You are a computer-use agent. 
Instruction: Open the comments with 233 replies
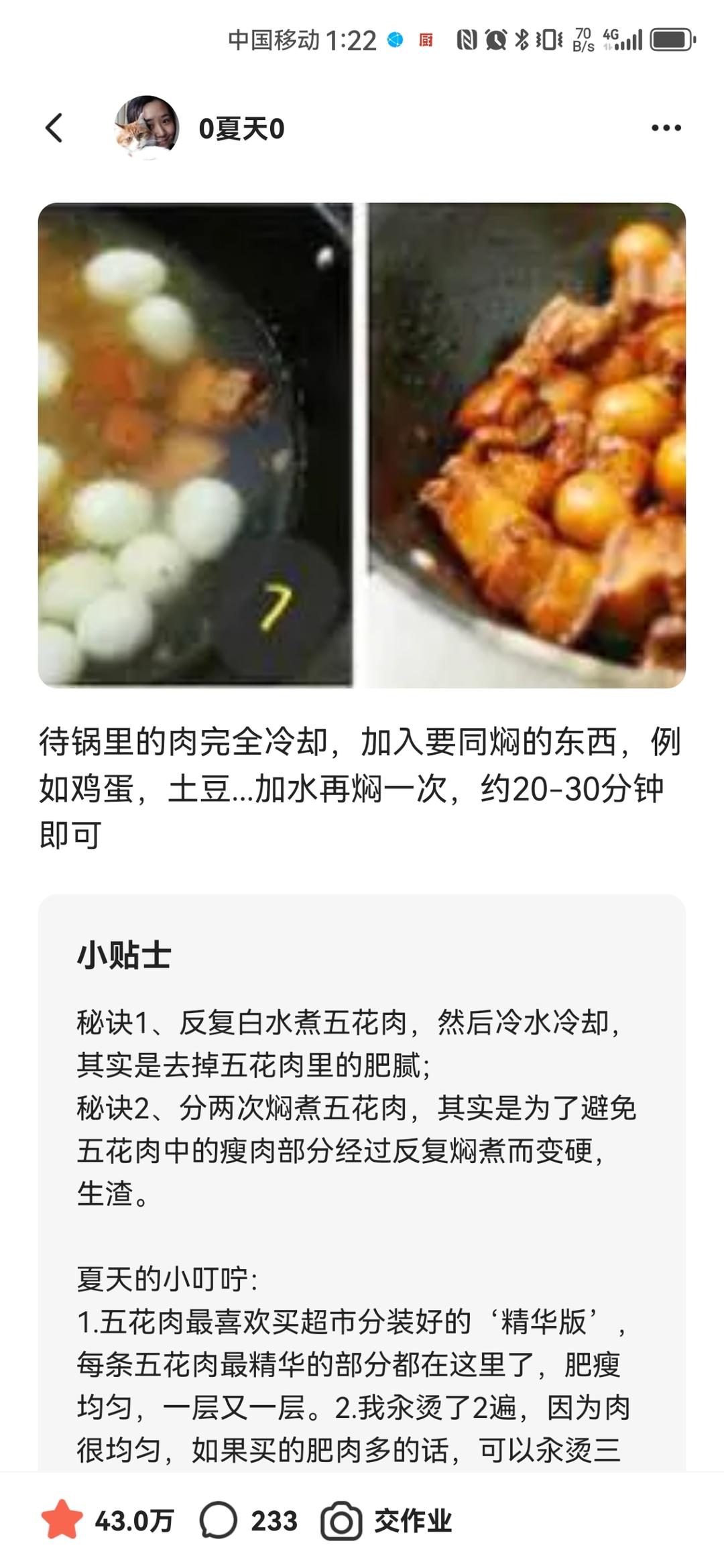[x=249, y=1520]
